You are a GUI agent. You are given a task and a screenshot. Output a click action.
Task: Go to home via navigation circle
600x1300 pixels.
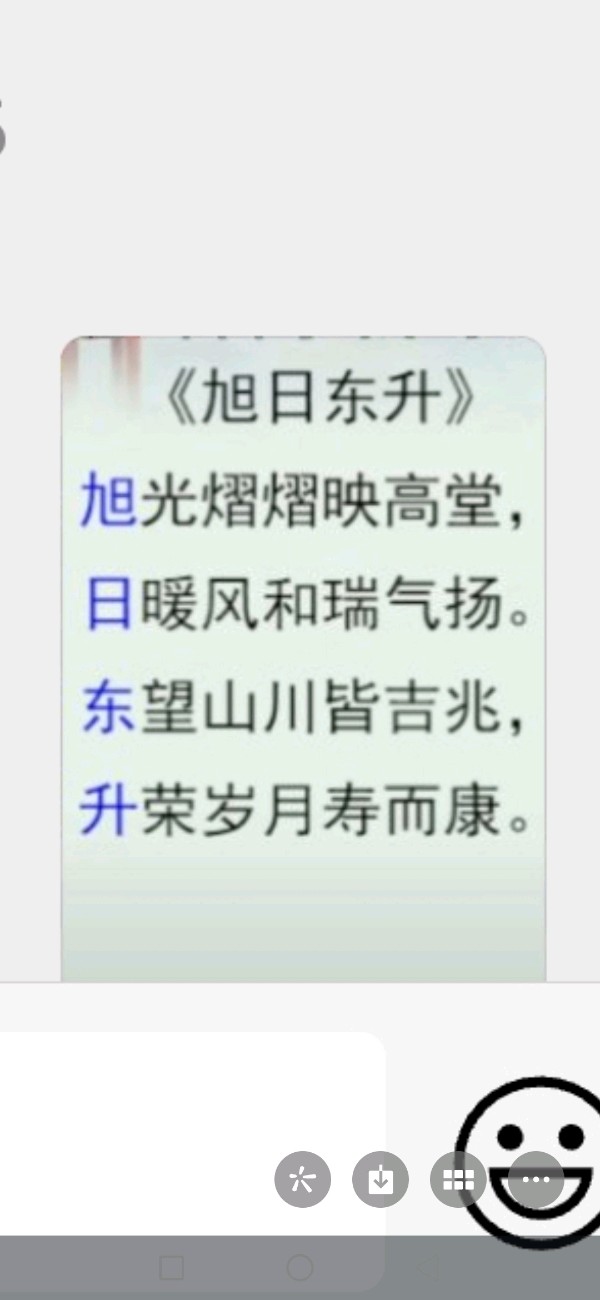[300, 1268]
